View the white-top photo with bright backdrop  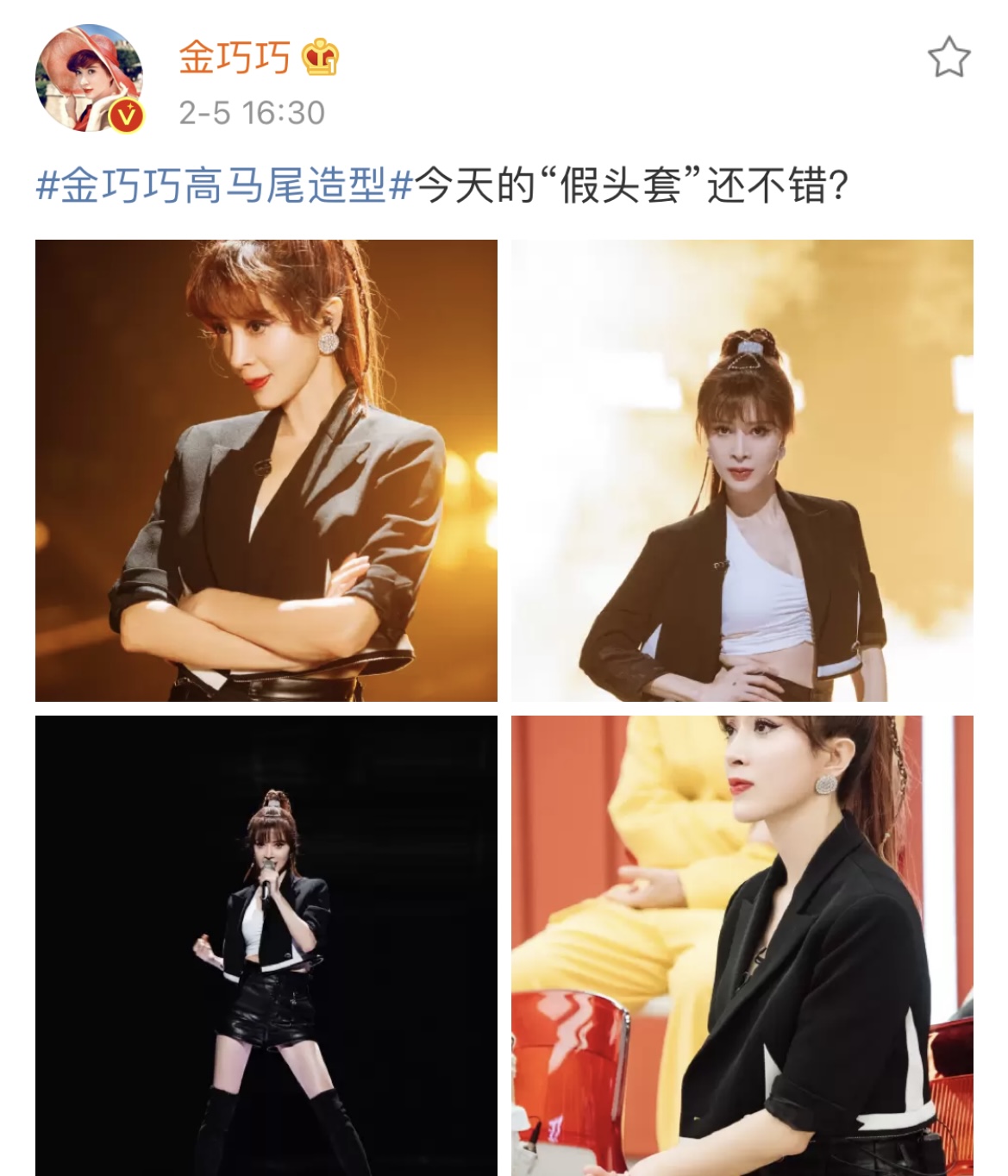click(742, 471)
